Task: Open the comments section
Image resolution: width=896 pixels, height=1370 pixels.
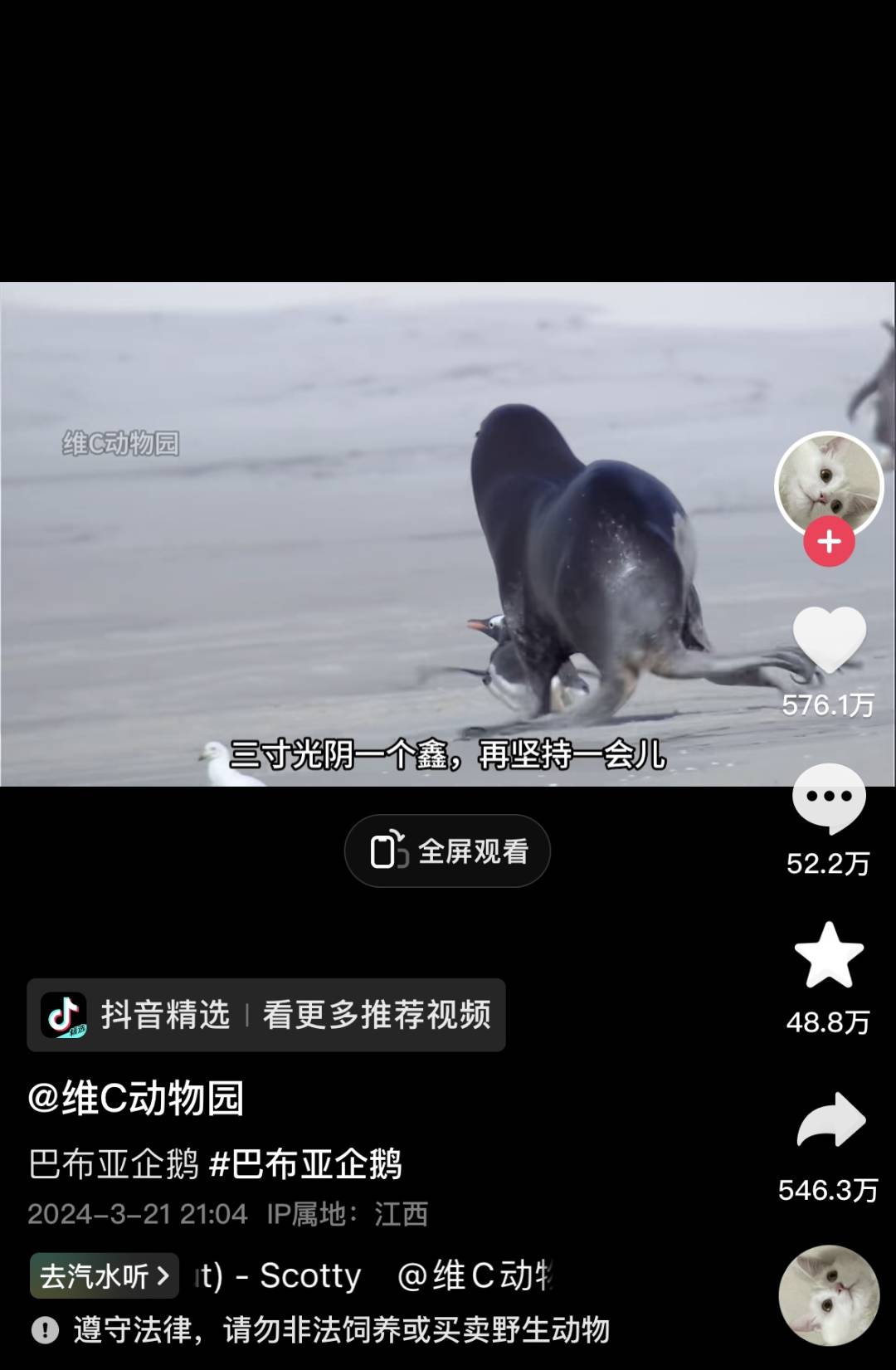Action: tap(829, 798)
